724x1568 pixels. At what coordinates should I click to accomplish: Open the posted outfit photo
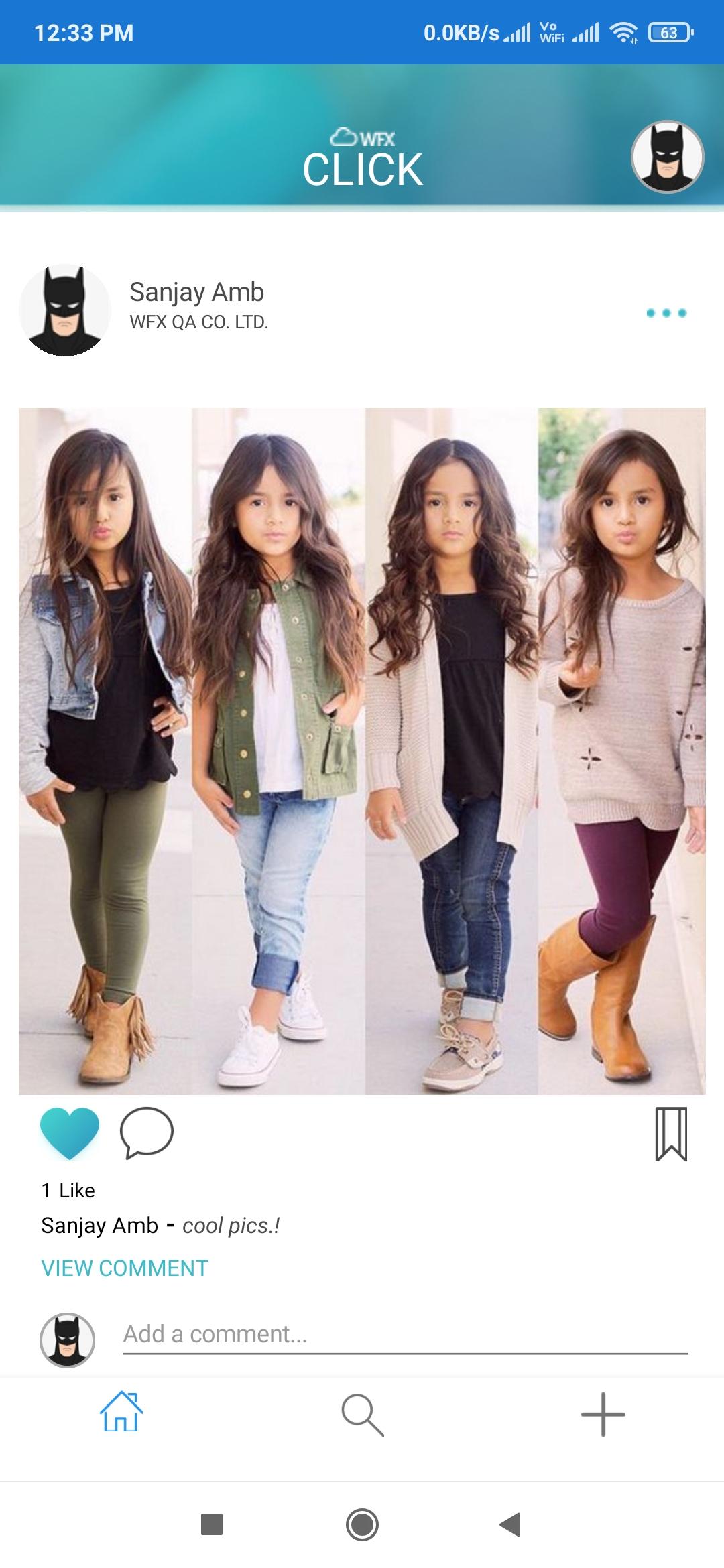pyautogui.click(x=362, y=751)
